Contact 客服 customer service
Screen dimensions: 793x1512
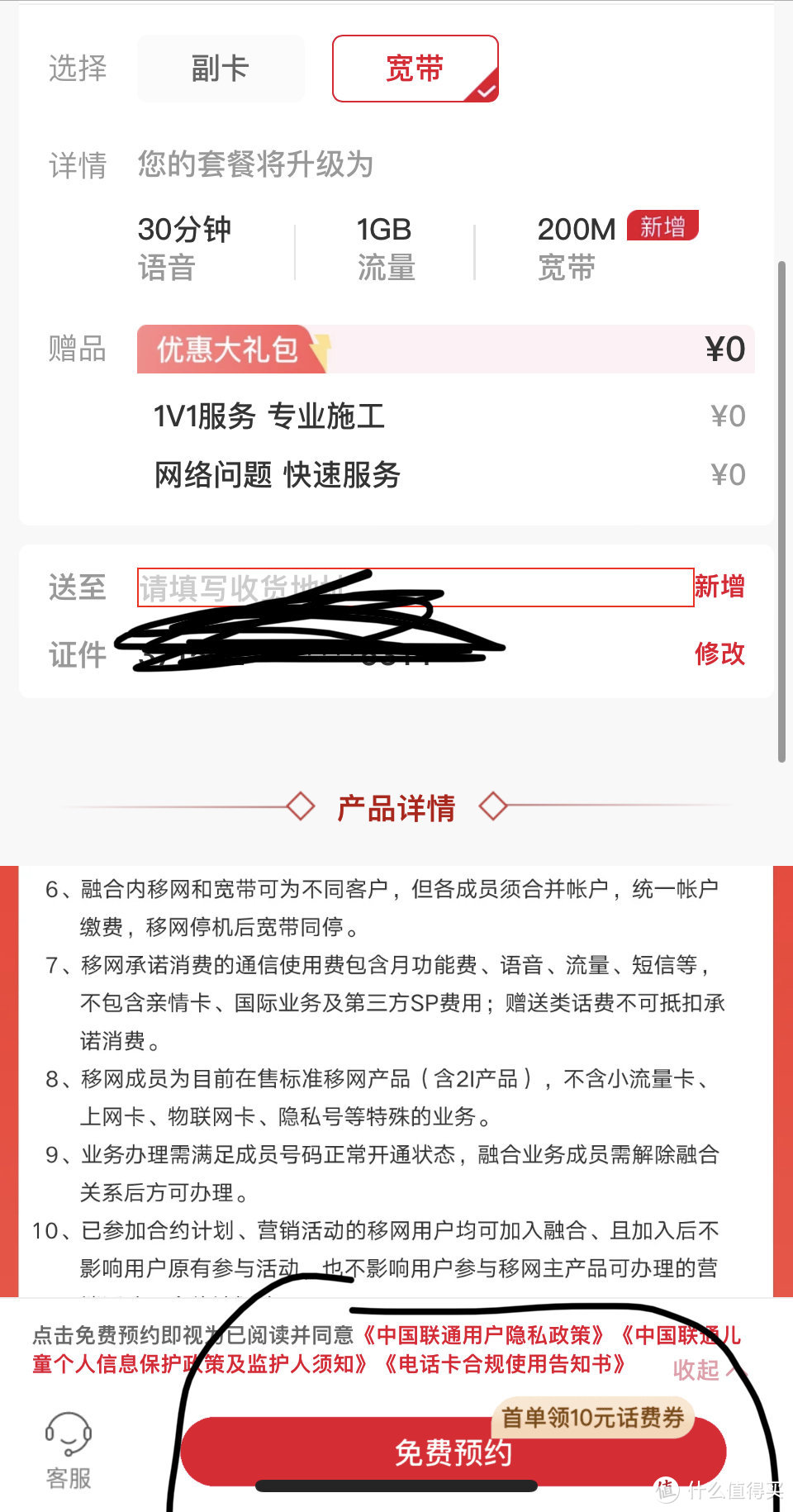click(x=69, y=1450)
